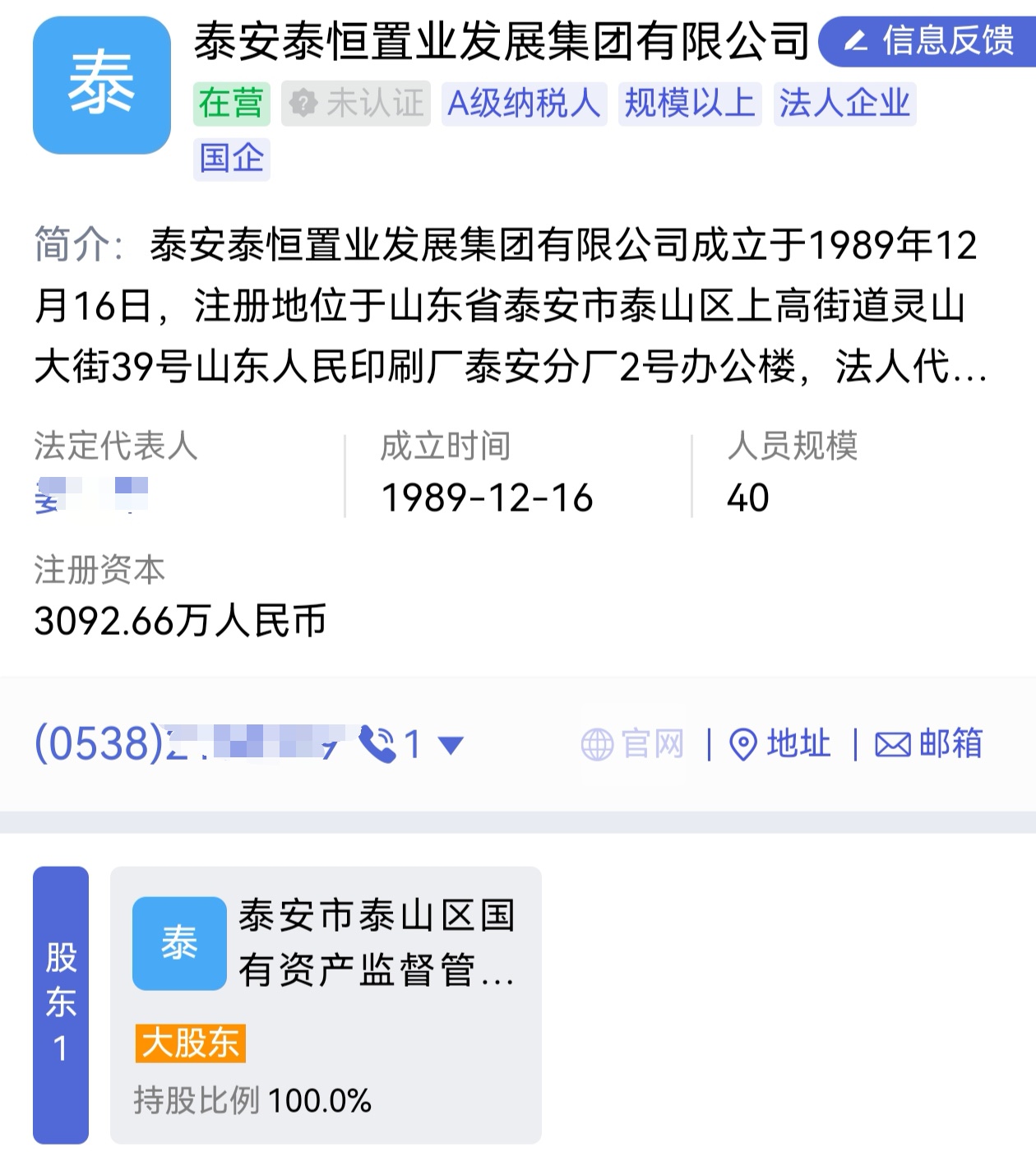Image resolution: width=1036 pixels, height=1152 pixels.
Task: Open the 地址 address link
Action: (781, 744)
